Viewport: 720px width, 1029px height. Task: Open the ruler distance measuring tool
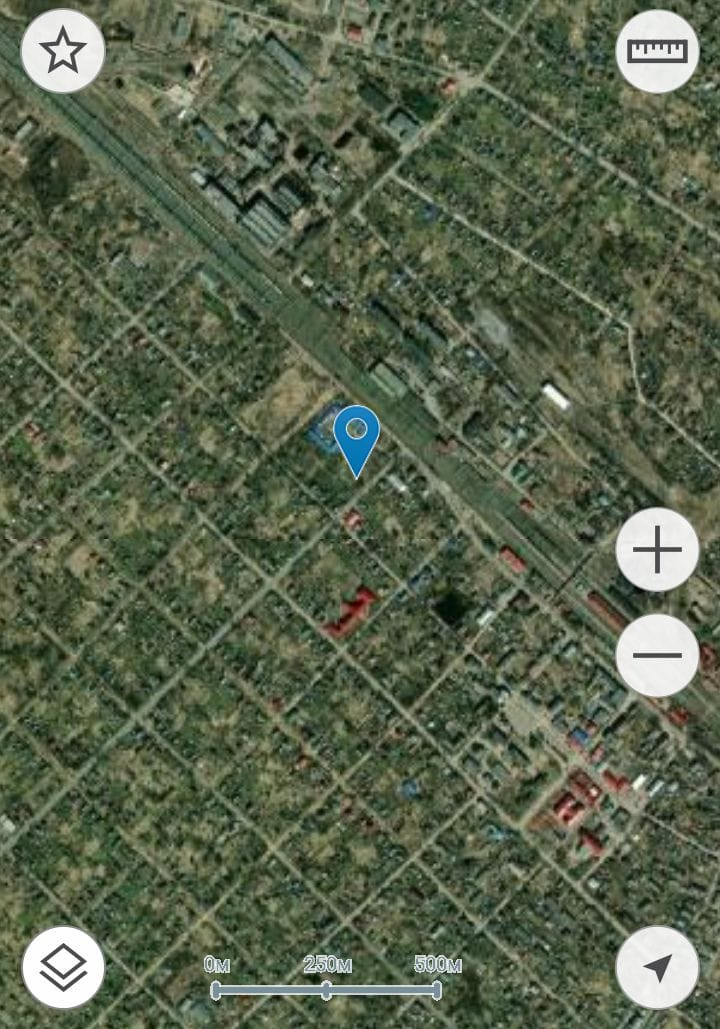(x=657, y=51)
